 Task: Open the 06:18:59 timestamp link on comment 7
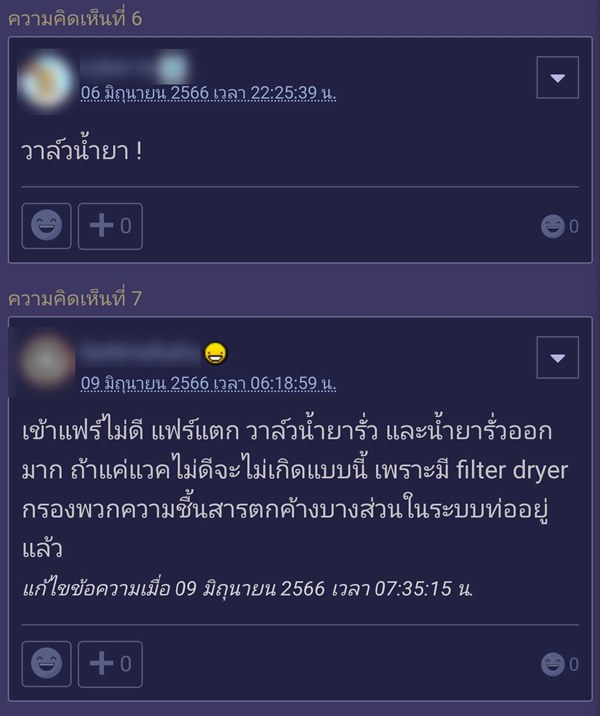208,383
